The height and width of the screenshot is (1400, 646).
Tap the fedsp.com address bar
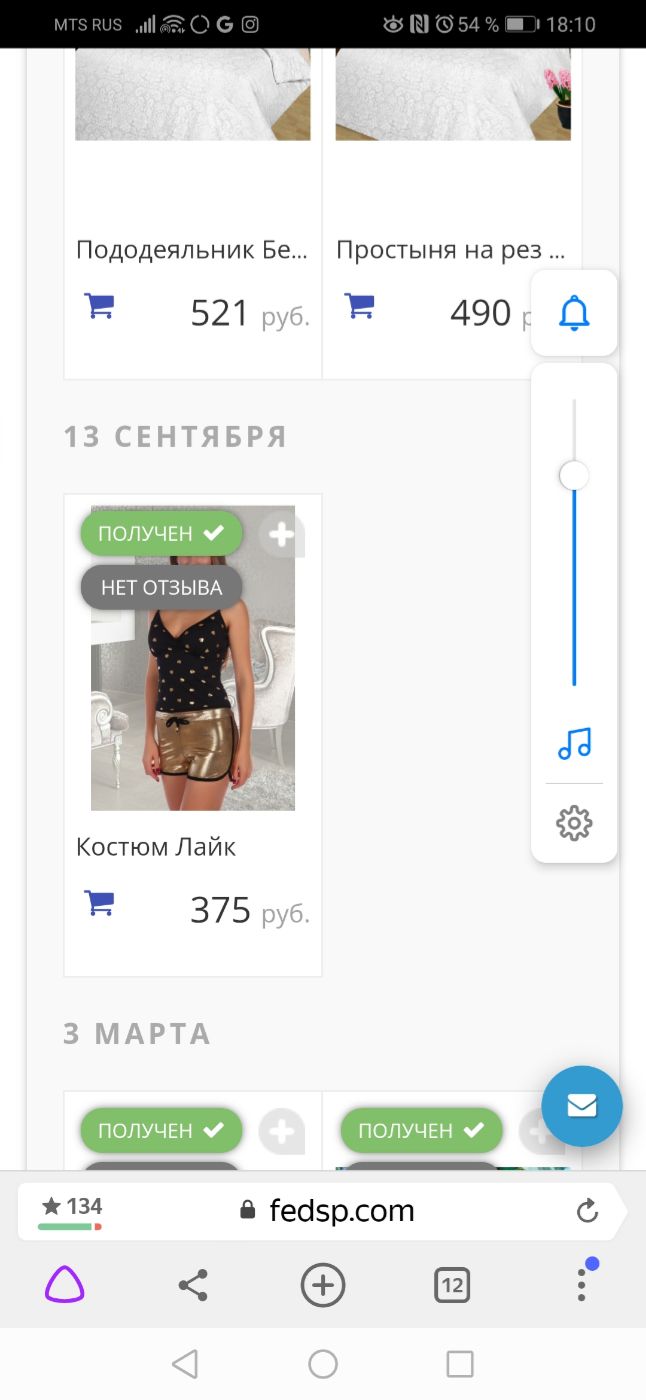coord(341,1211)
